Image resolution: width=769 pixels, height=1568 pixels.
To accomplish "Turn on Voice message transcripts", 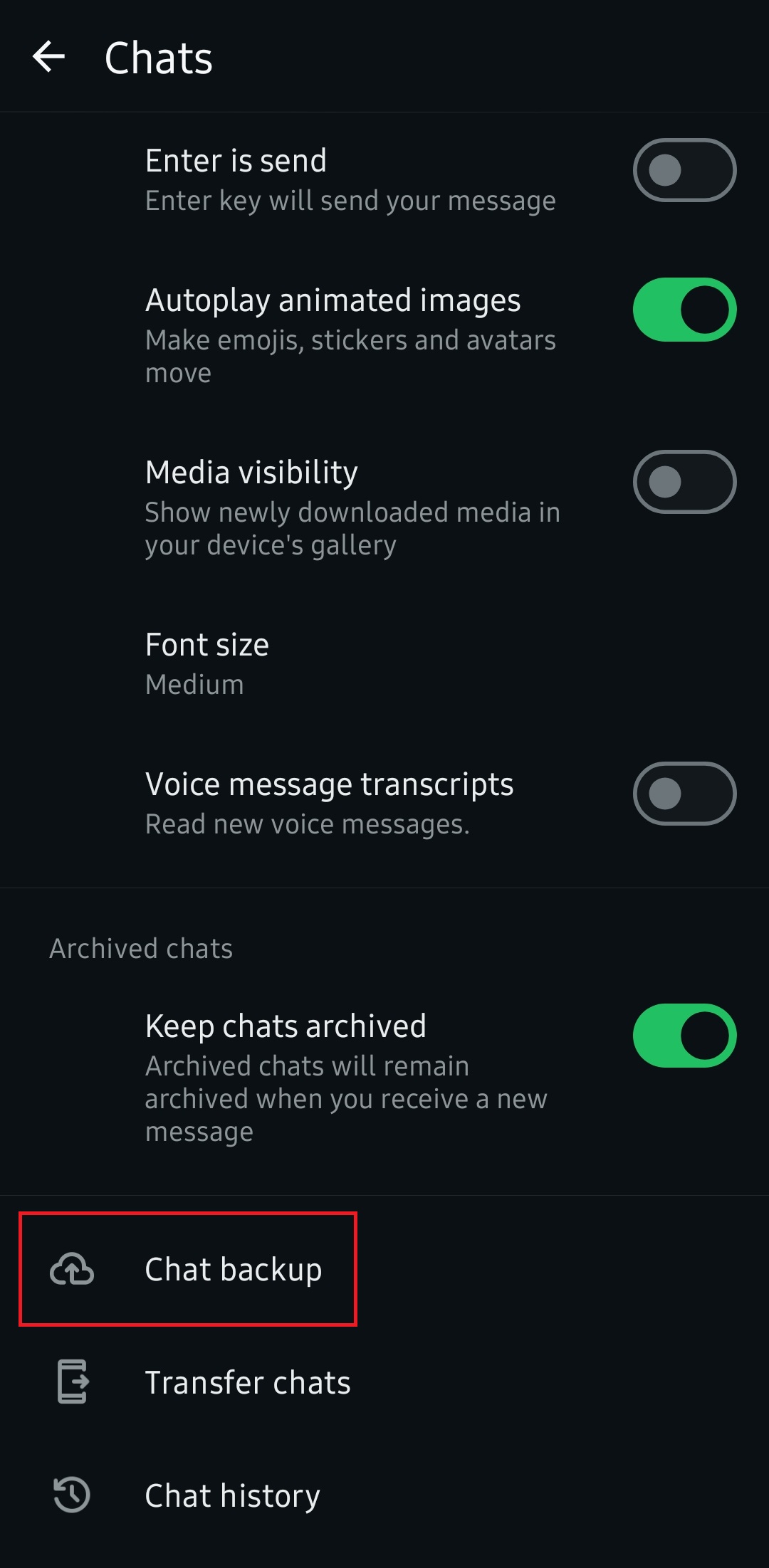I will (x=684, y=794).
